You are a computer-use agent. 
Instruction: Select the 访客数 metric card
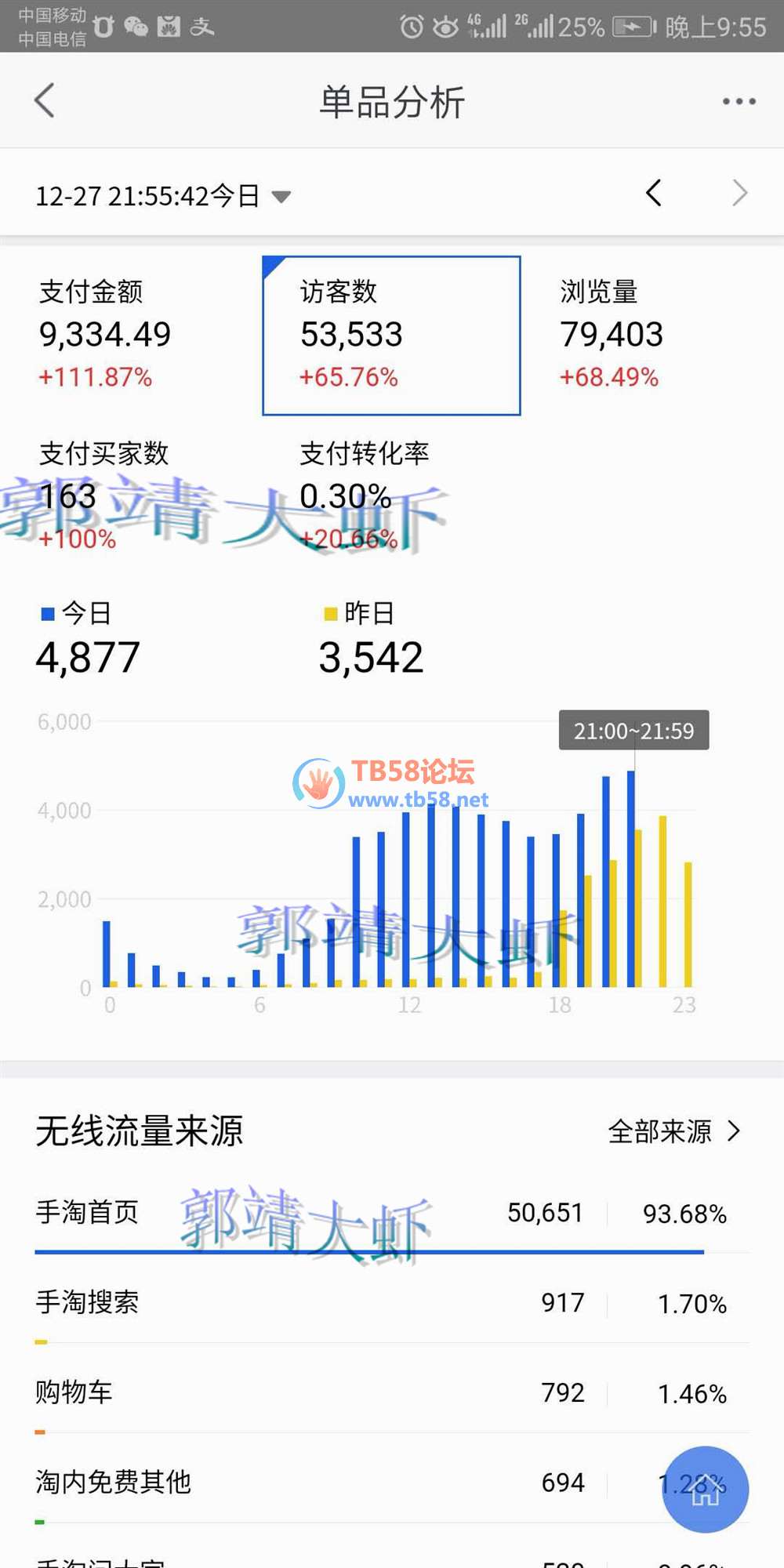(x=391, y=335)
